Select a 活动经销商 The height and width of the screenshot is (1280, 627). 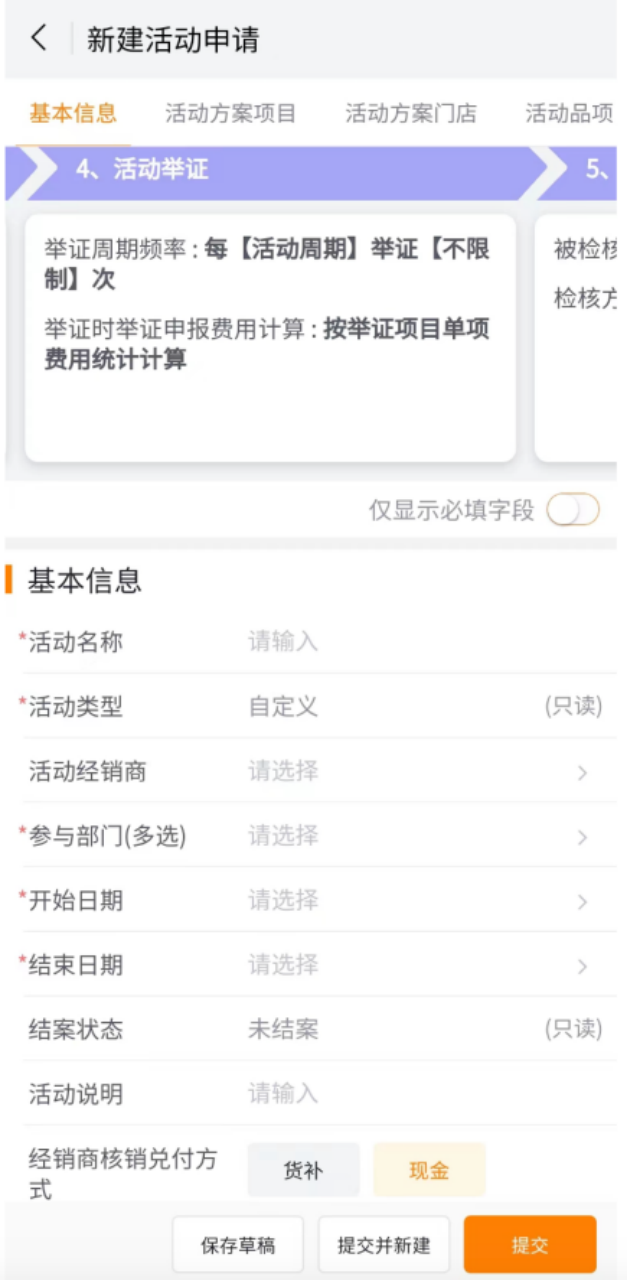click(320, 771)
